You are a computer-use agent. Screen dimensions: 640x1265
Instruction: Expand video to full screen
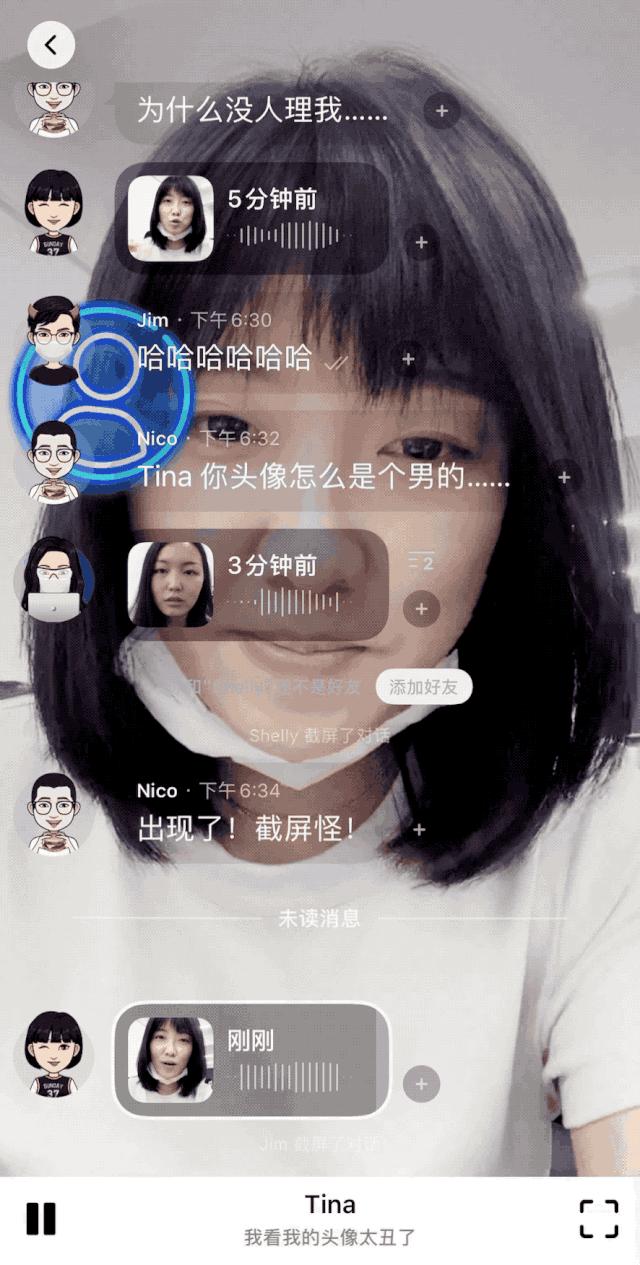598,1219
